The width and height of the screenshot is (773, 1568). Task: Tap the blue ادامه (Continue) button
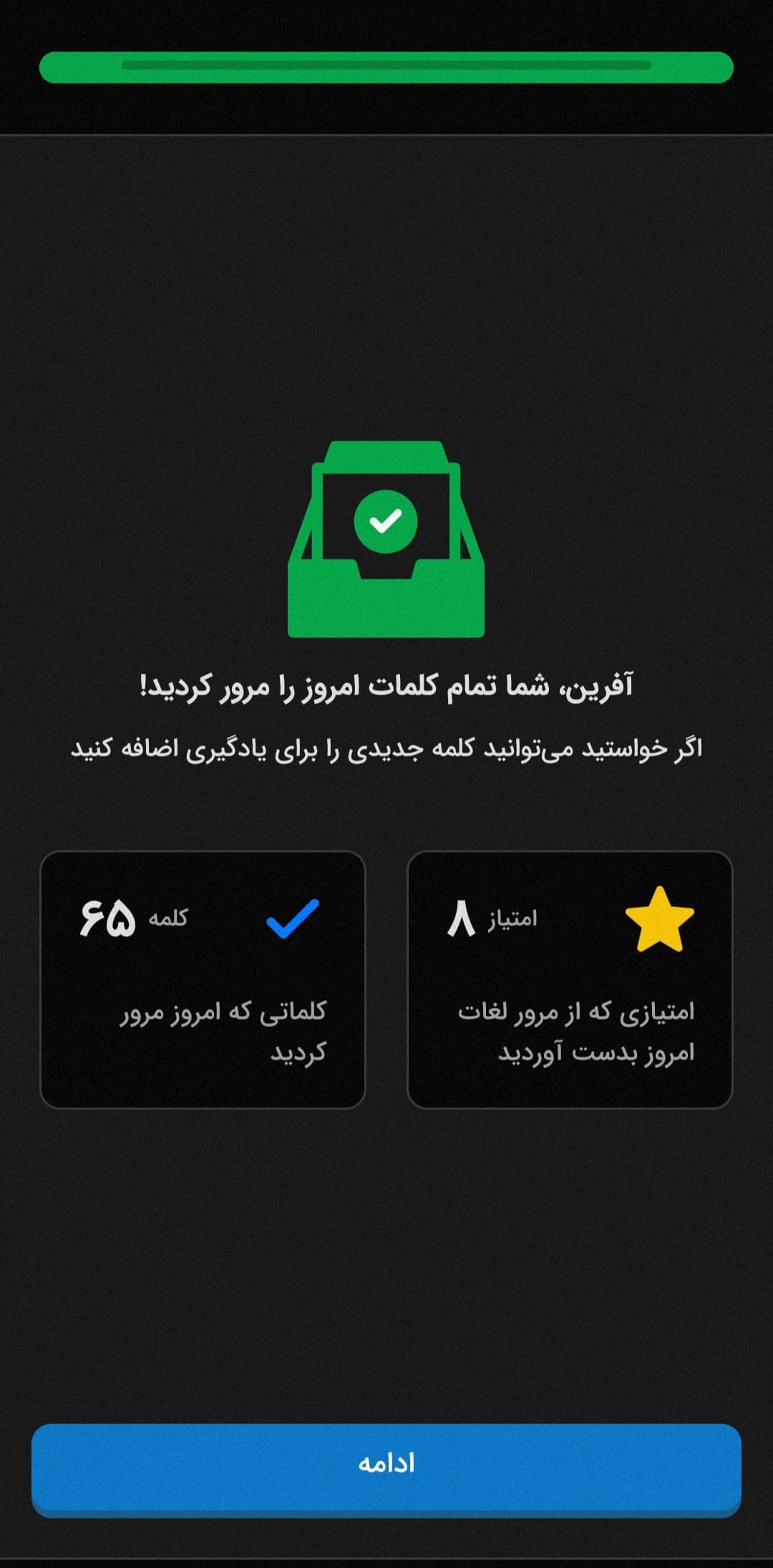tap(386, 1470)
